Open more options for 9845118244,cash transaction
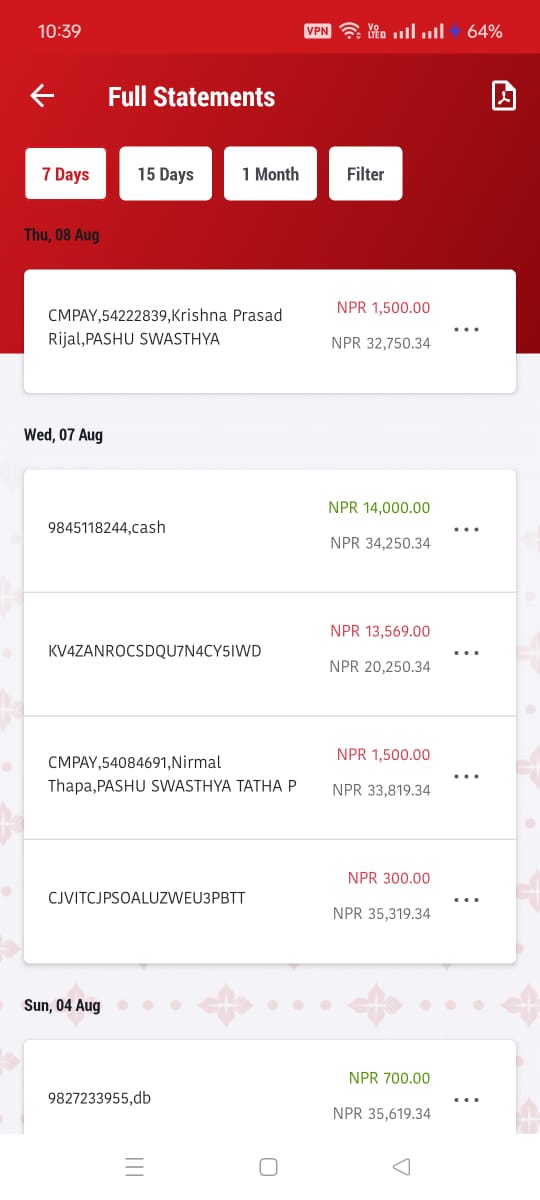The width and height of the screenshot is (540, 1200). (x=466, y=529)
